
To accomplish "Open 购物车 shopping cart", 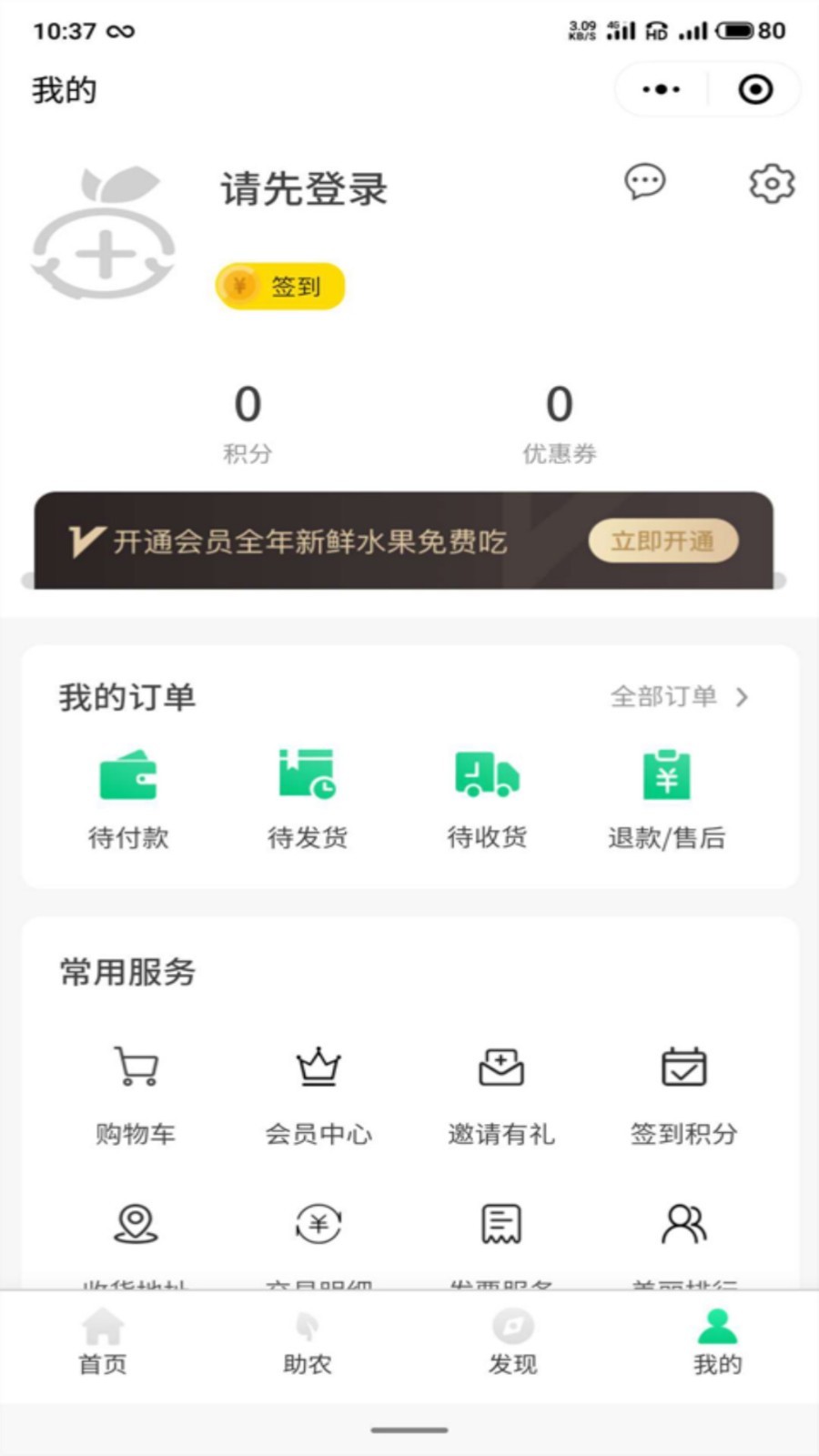I will pyautogui.click(x=136, y=1093).
